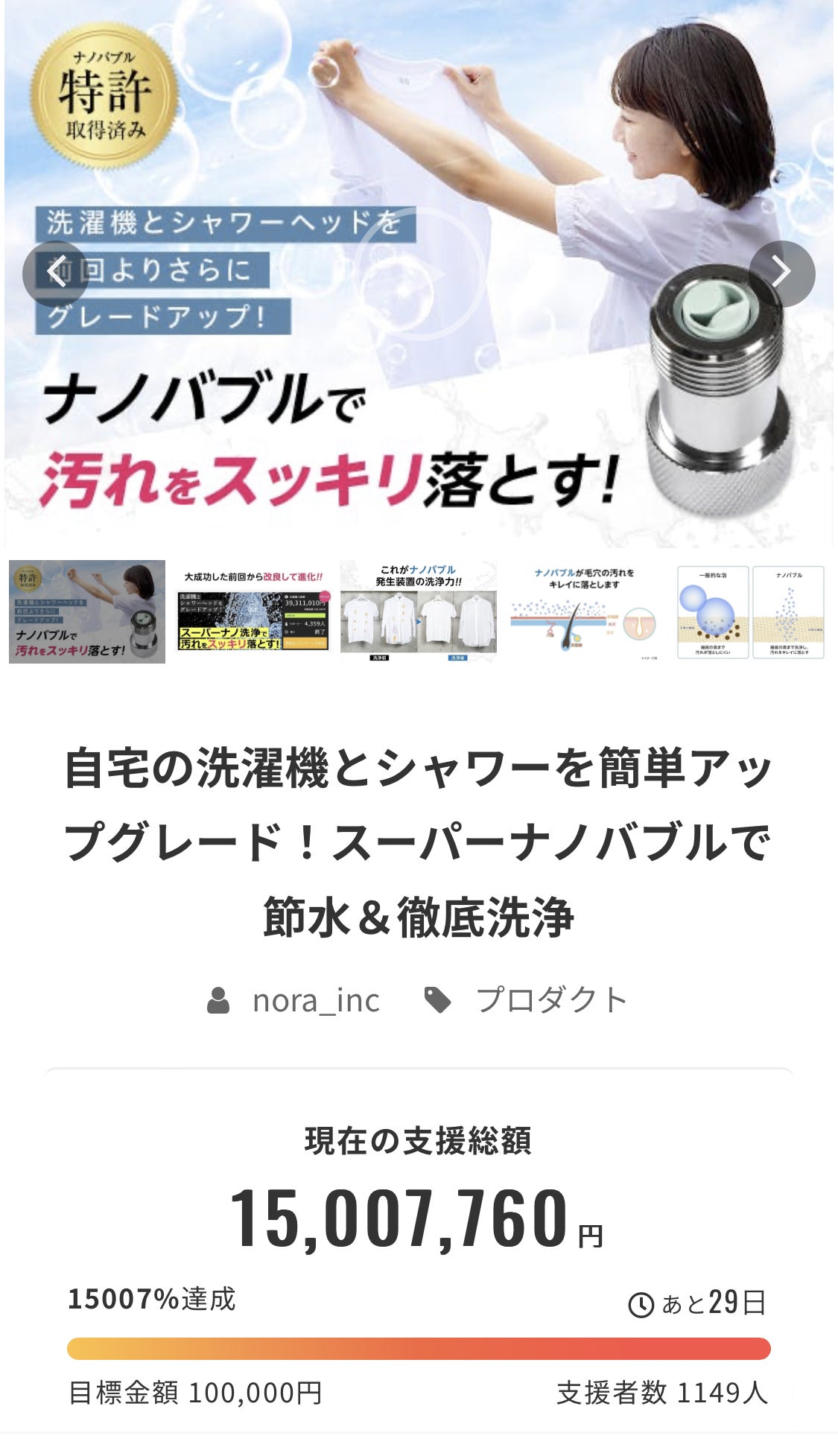Open the プロダクト category tag
The width and height of the screenshot is (838, 1456).
(550, 1000)
